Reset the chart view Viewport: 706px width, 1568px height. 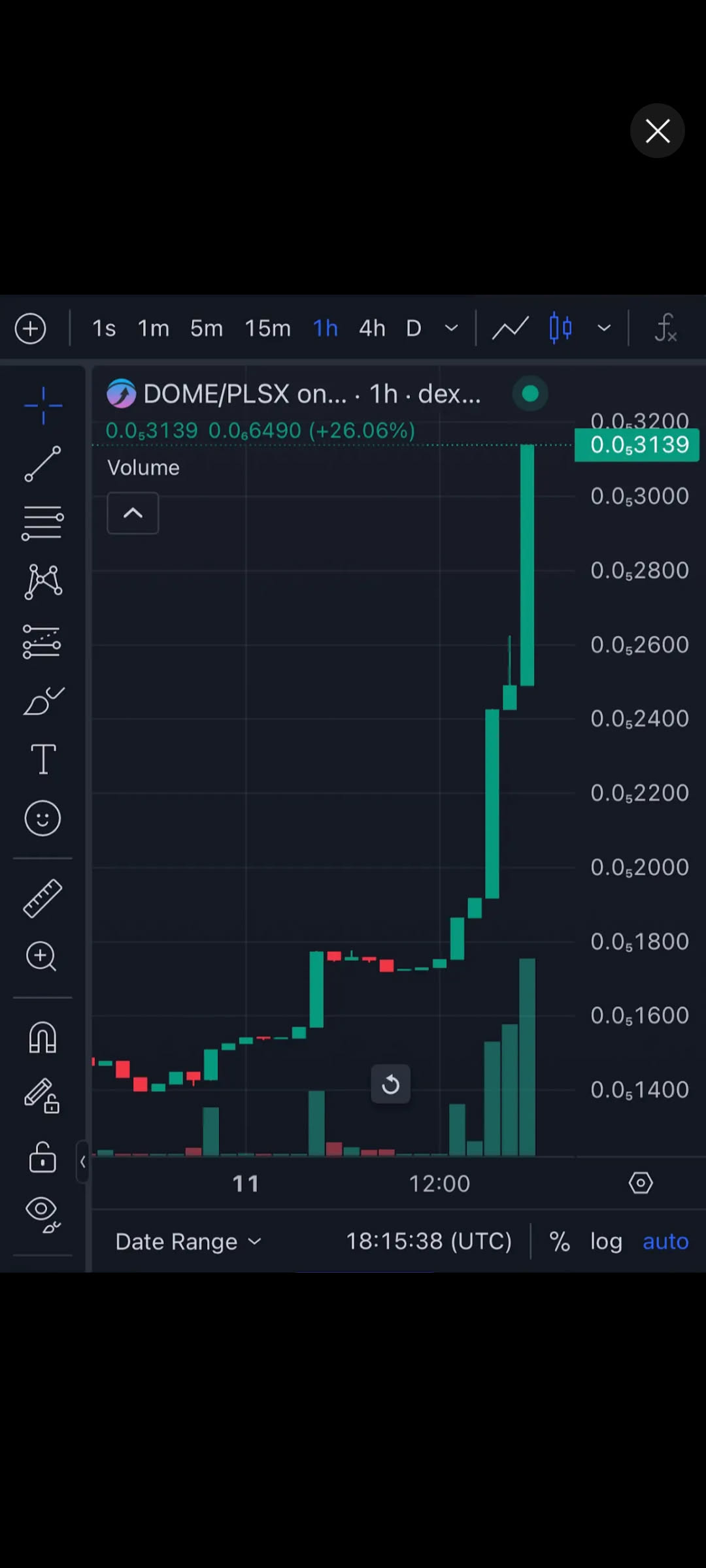coord(390,1085)
